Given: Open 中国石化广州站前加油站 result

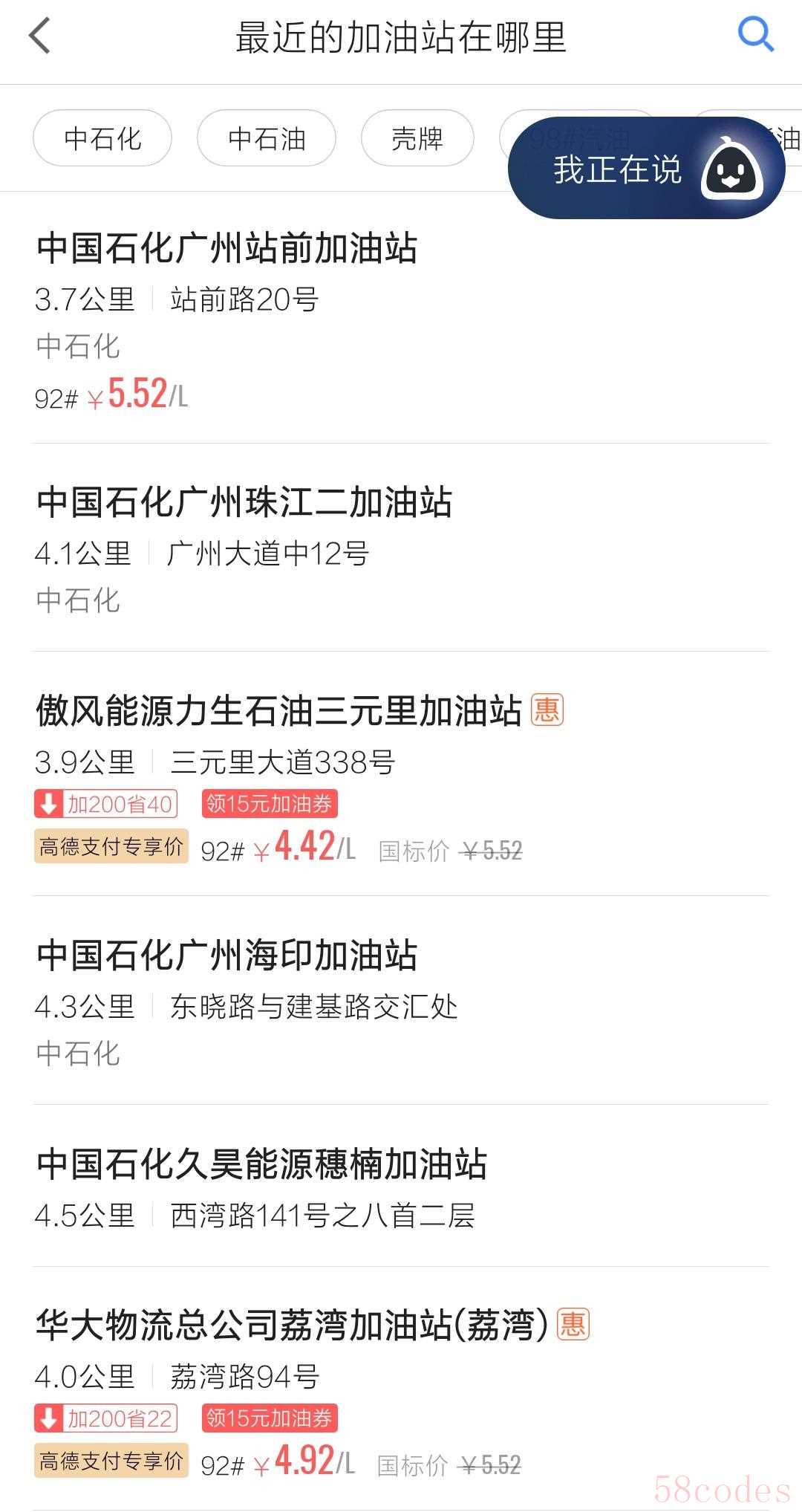Looking at the screenshot, I should [226, 248].
